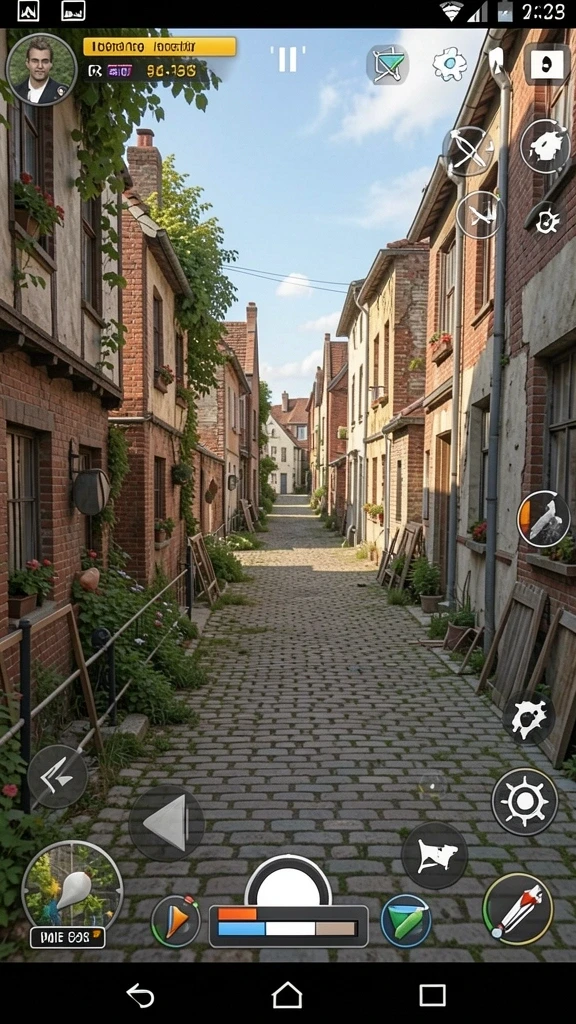Tap the orange arrow boost icon

(x=175, y=921)
